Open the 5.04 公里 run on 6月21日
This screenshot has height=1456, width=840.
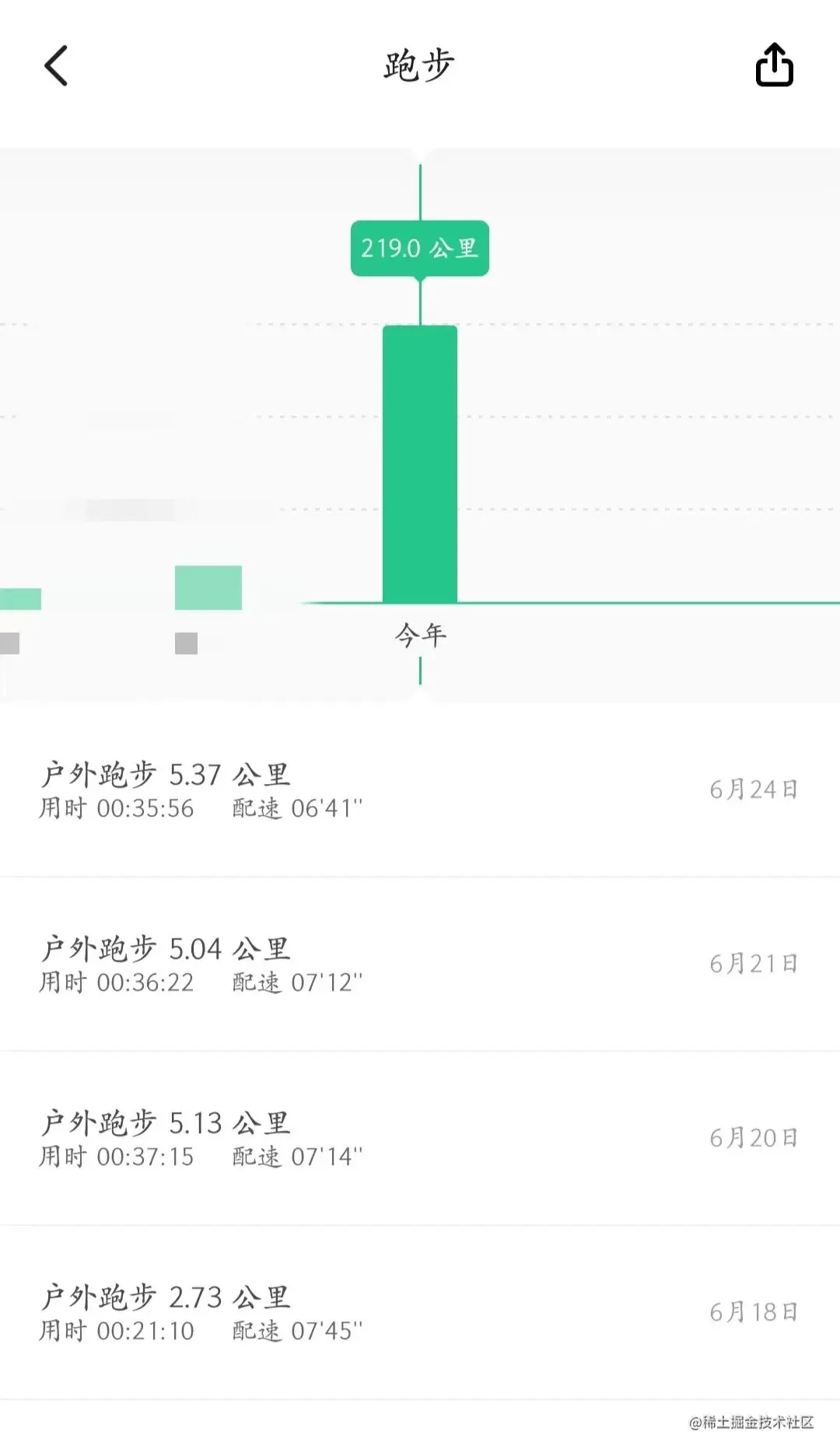point(420,964)
